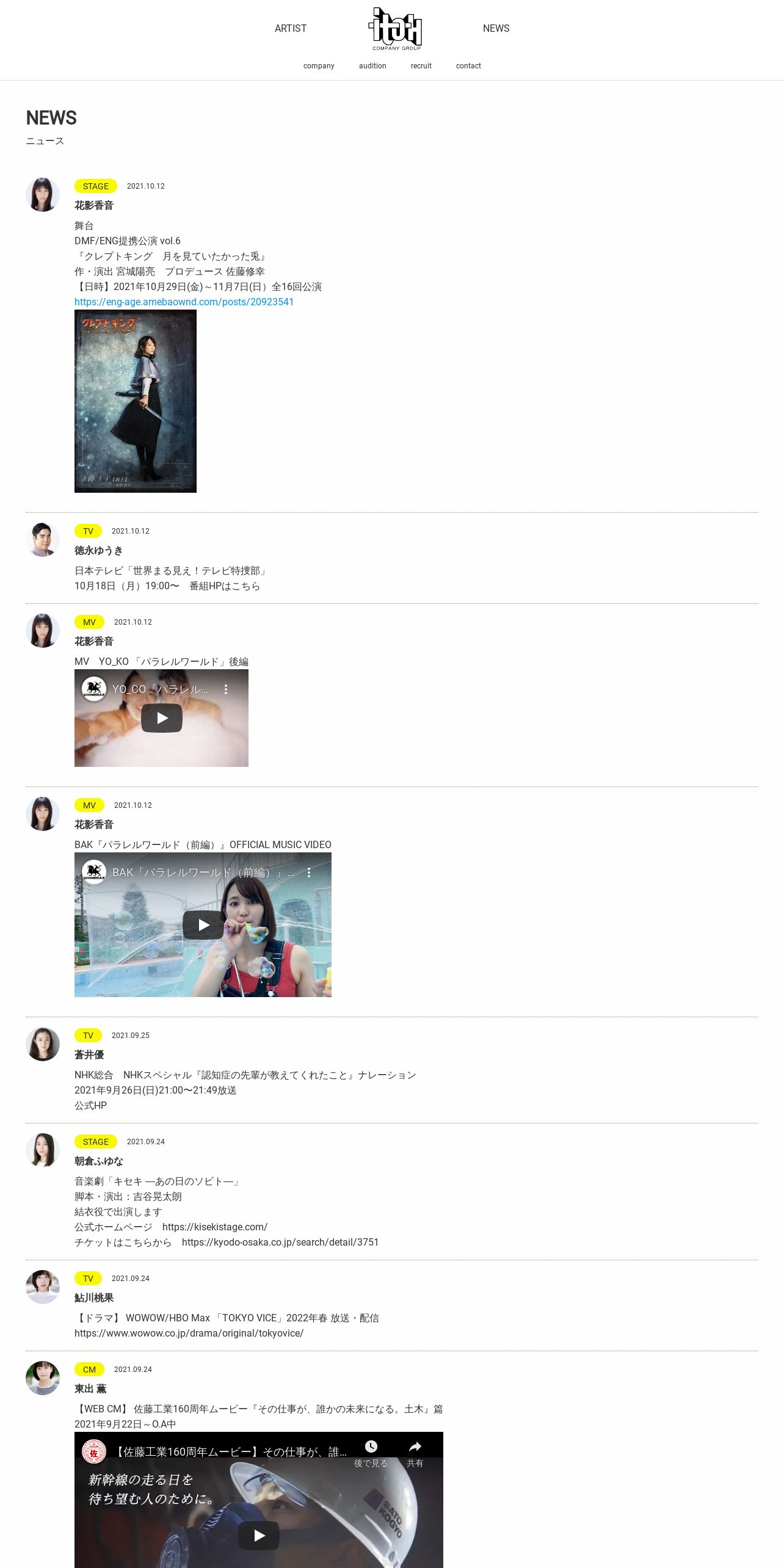The height and width of the screenshot is (1568, 784).
Task: Go to the company page
Action: 319,66
